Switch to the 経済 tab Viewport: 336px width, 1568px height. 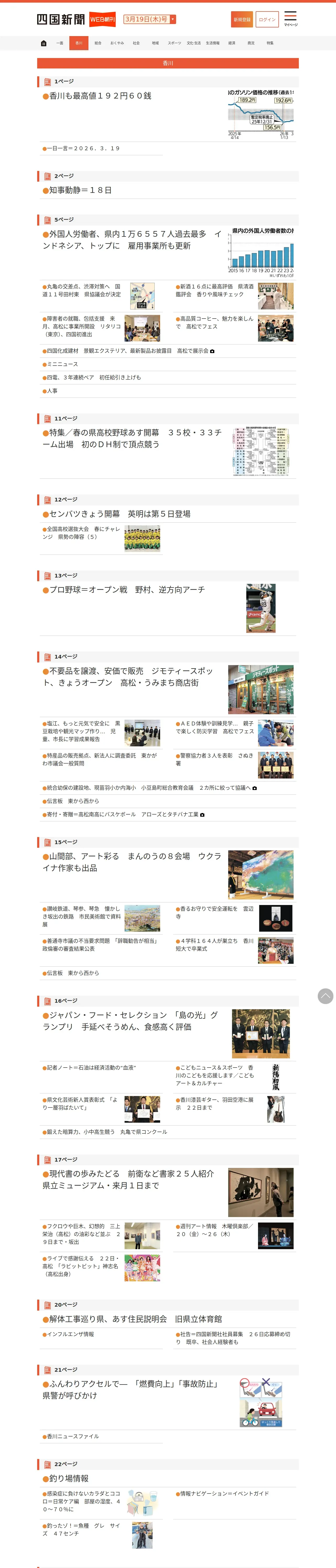click(x=232, y=43)
